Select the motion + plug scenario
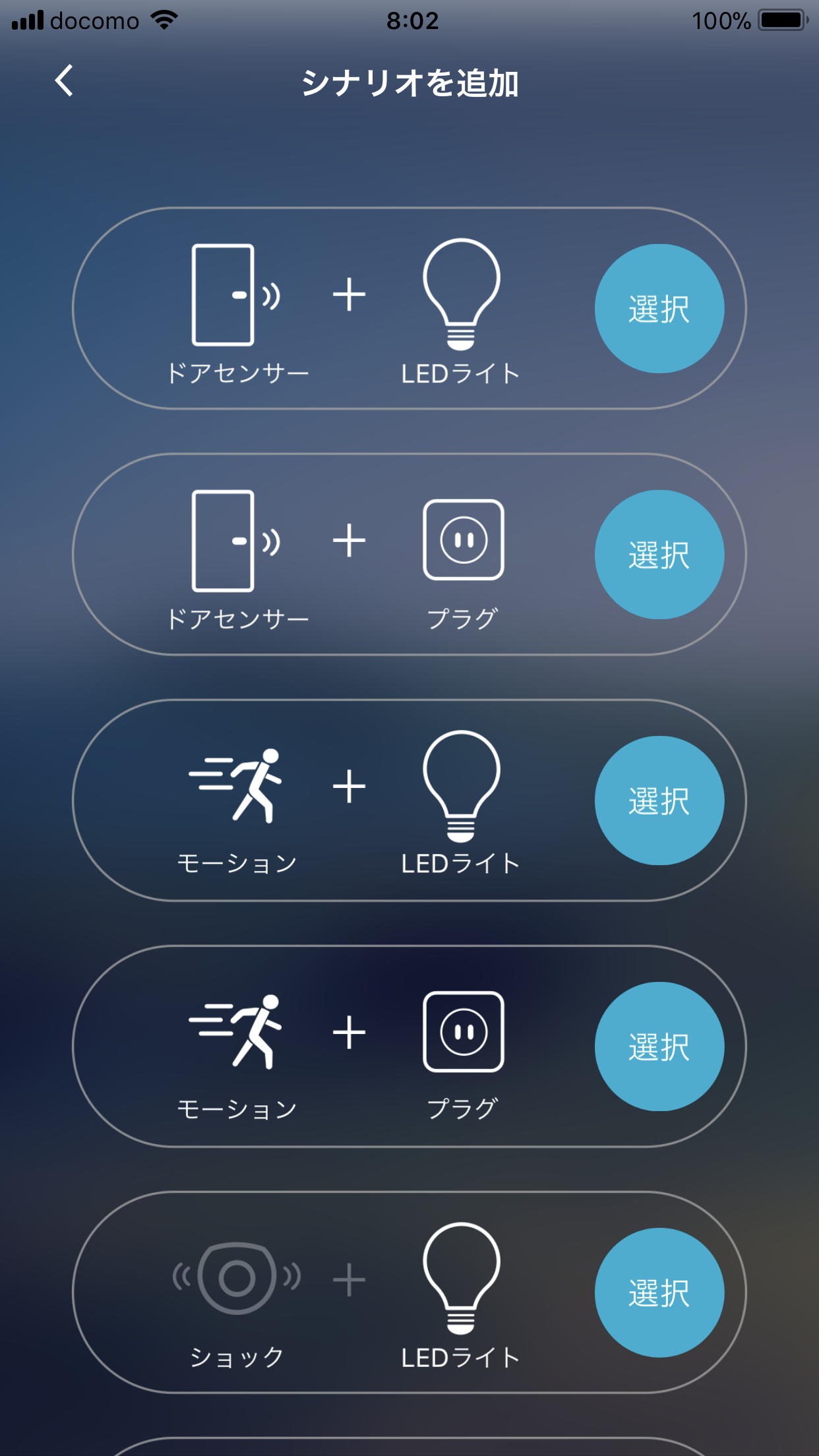The image size is (819, 1456). click(x=659, y=1047)
